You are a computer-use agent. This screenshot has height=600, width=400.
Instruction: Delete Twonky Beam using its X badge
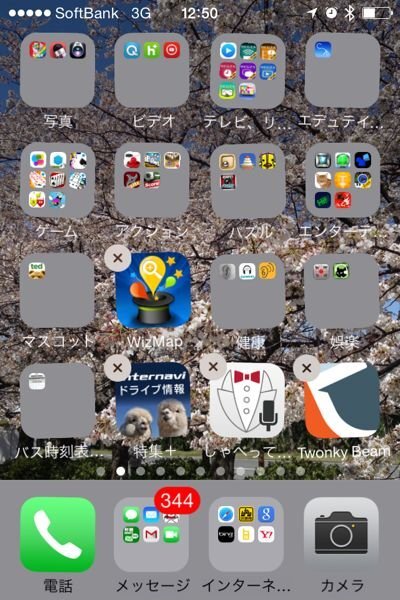coord(307,368)
